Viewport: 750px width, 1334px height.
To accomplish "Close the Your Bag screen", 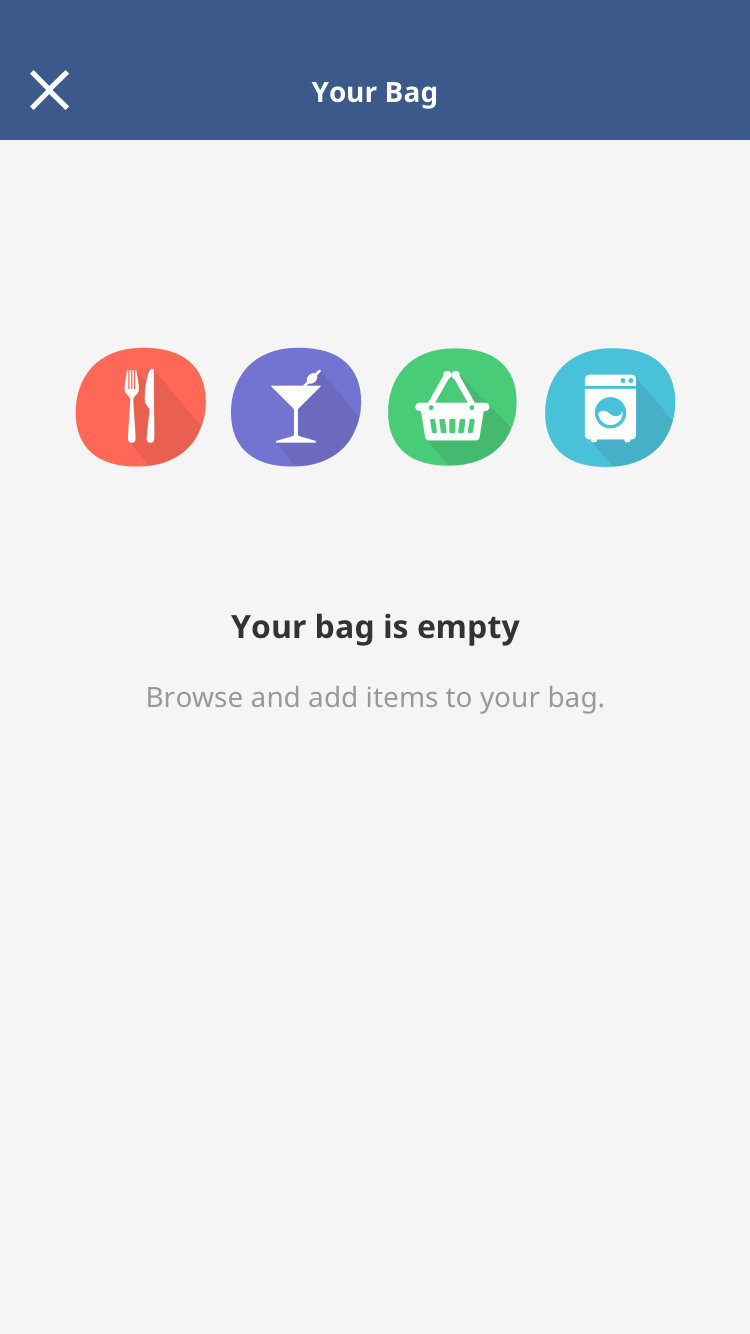I will coord(49,91).
